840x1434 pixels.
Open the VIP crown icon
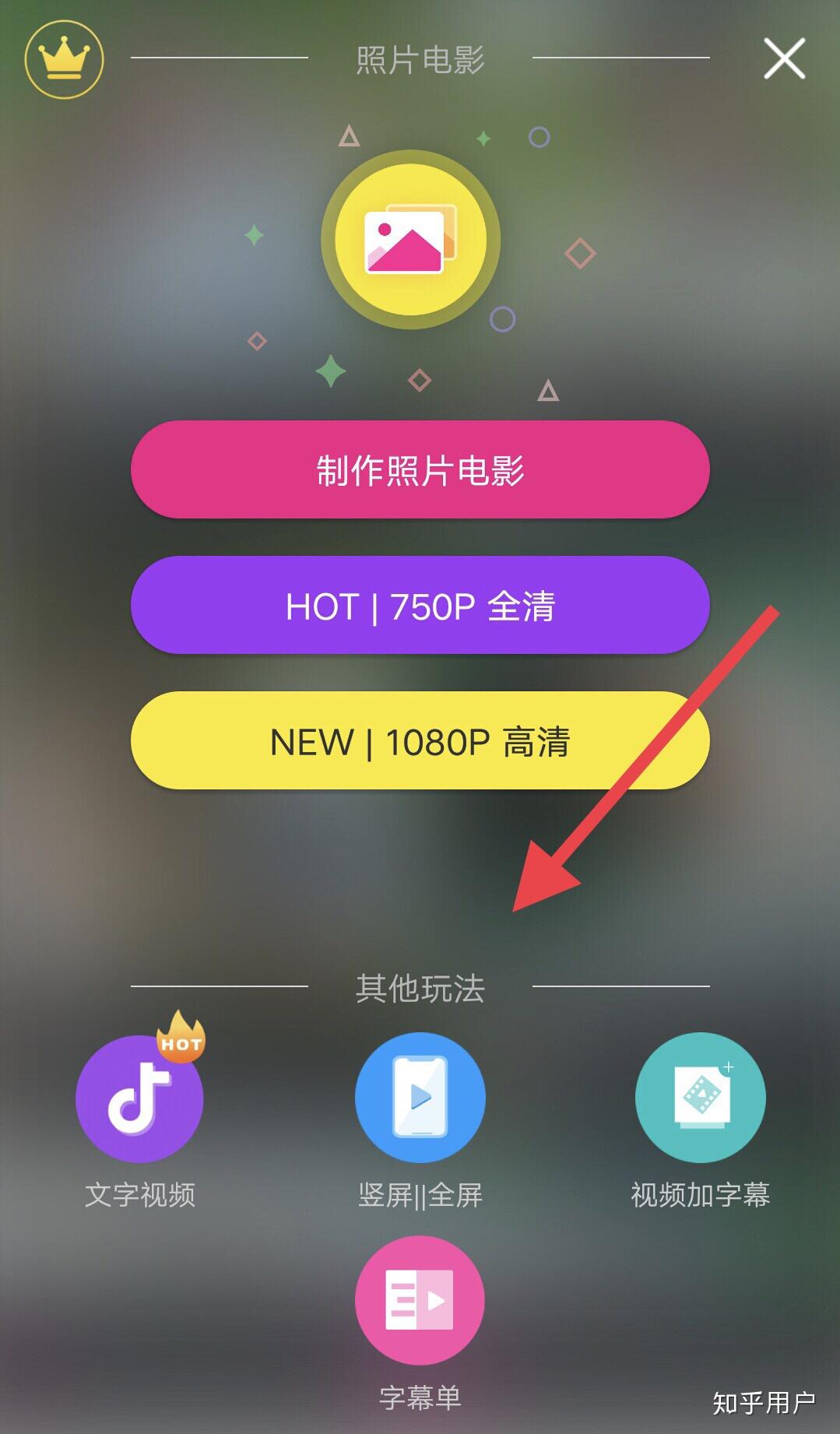point(64,60)
